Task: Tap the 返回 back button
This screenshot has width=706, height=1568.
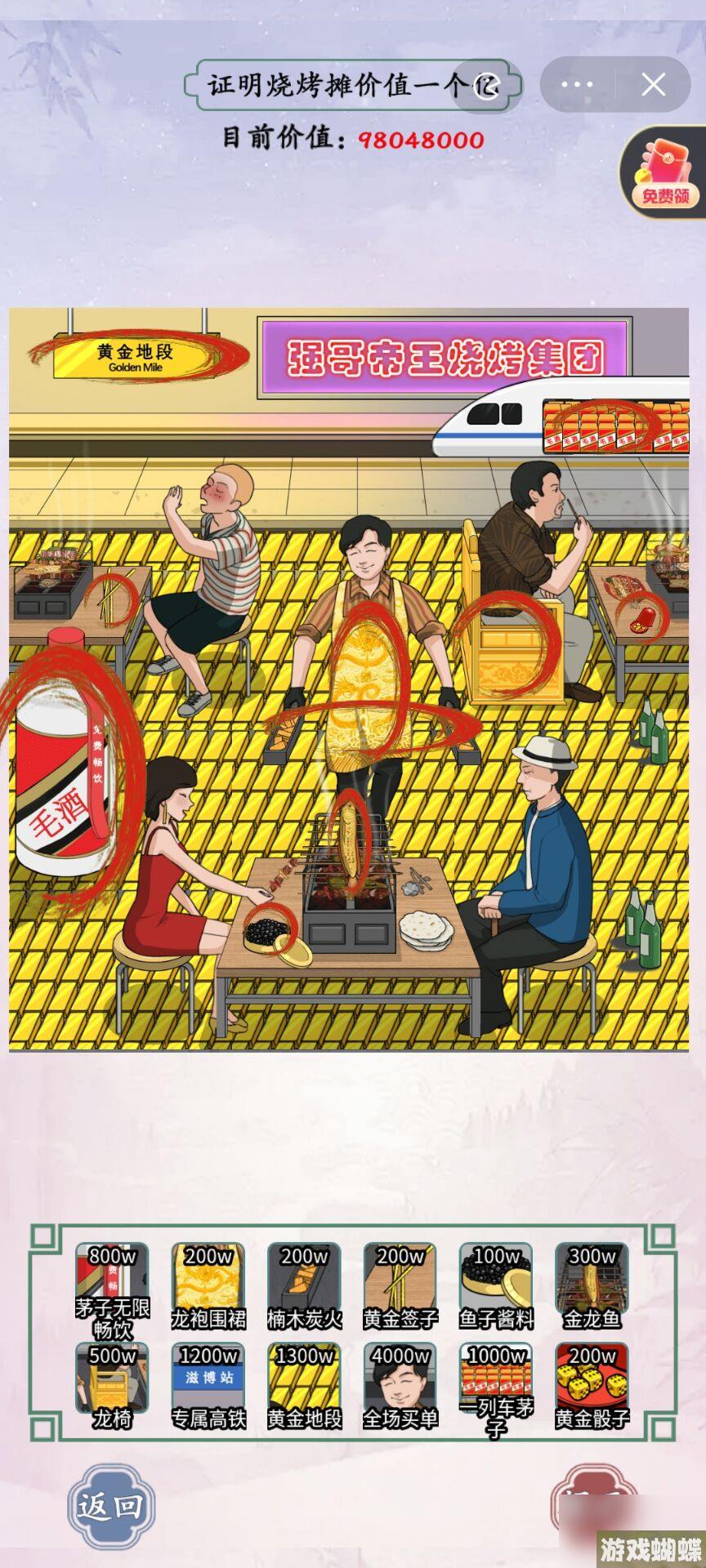Action: click(111, 1505)
